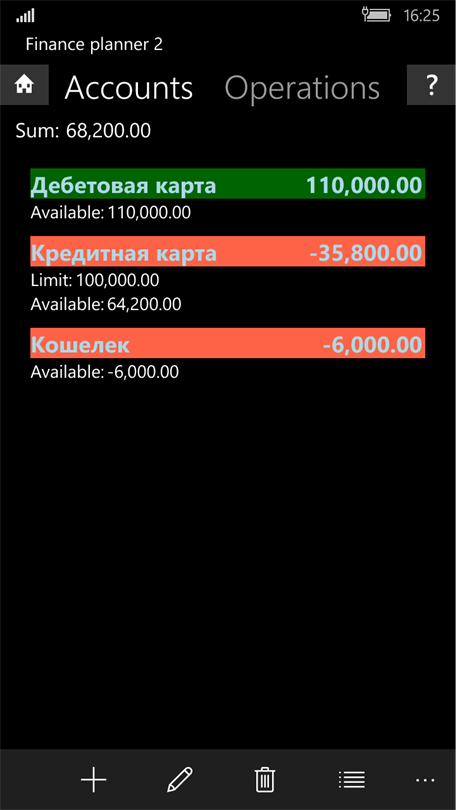The height and width of the screenshot is (810, 456).
Task: Open the help question mark
Action: coord(431,85)
